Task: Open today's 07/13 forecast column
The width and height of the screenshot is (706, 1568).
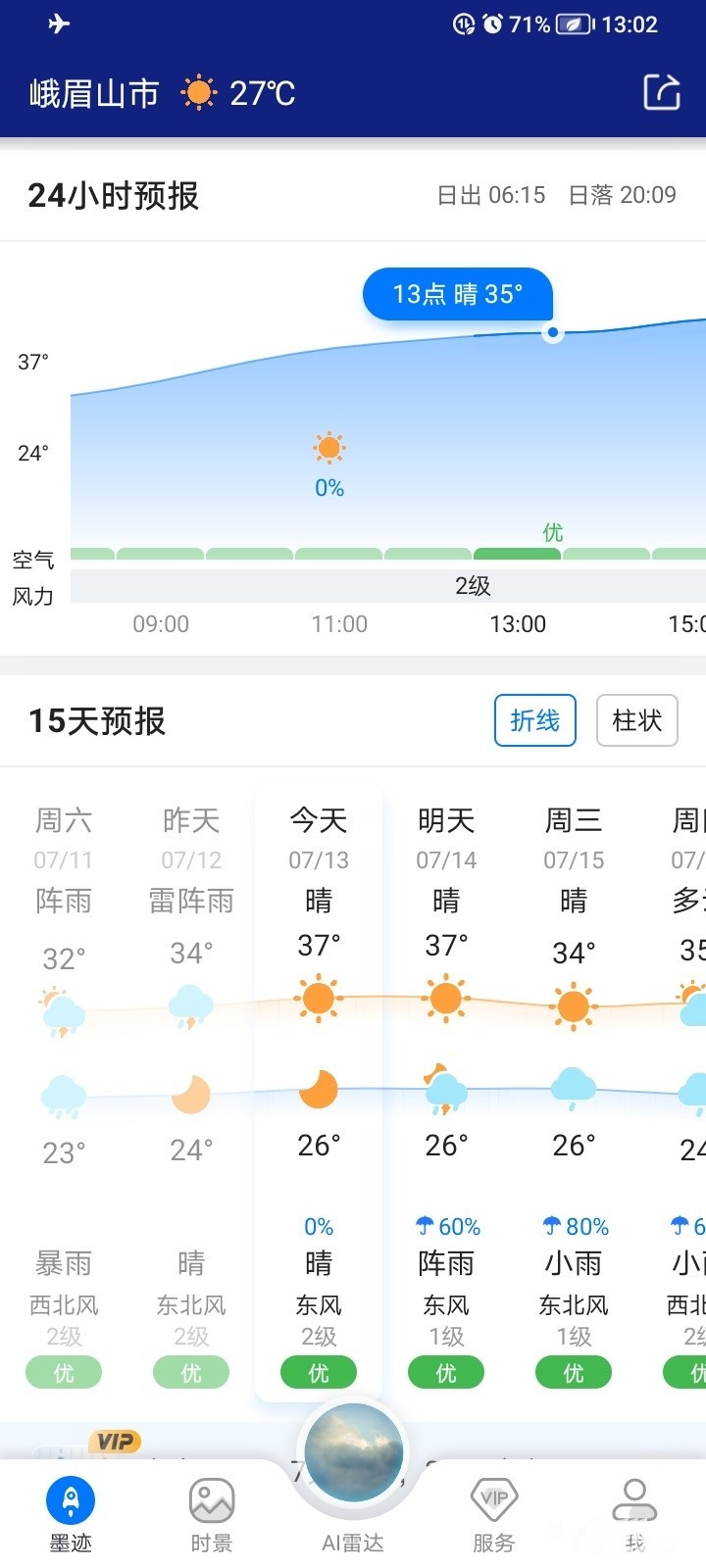Action: [x=319, y=1093]
